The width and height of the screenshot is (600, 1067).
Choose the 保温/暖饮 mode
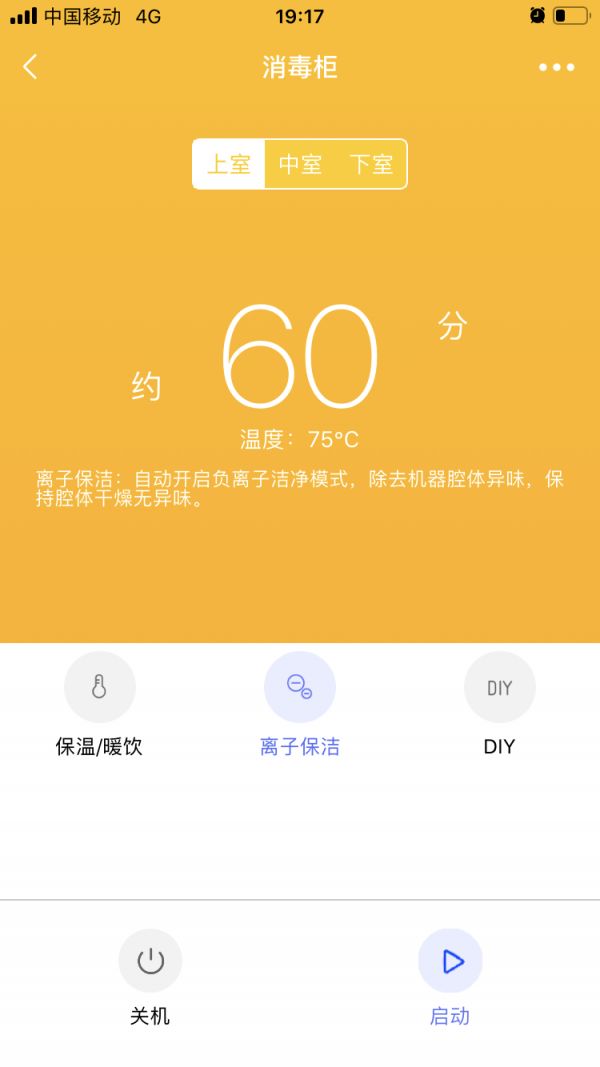click(99, 688)
